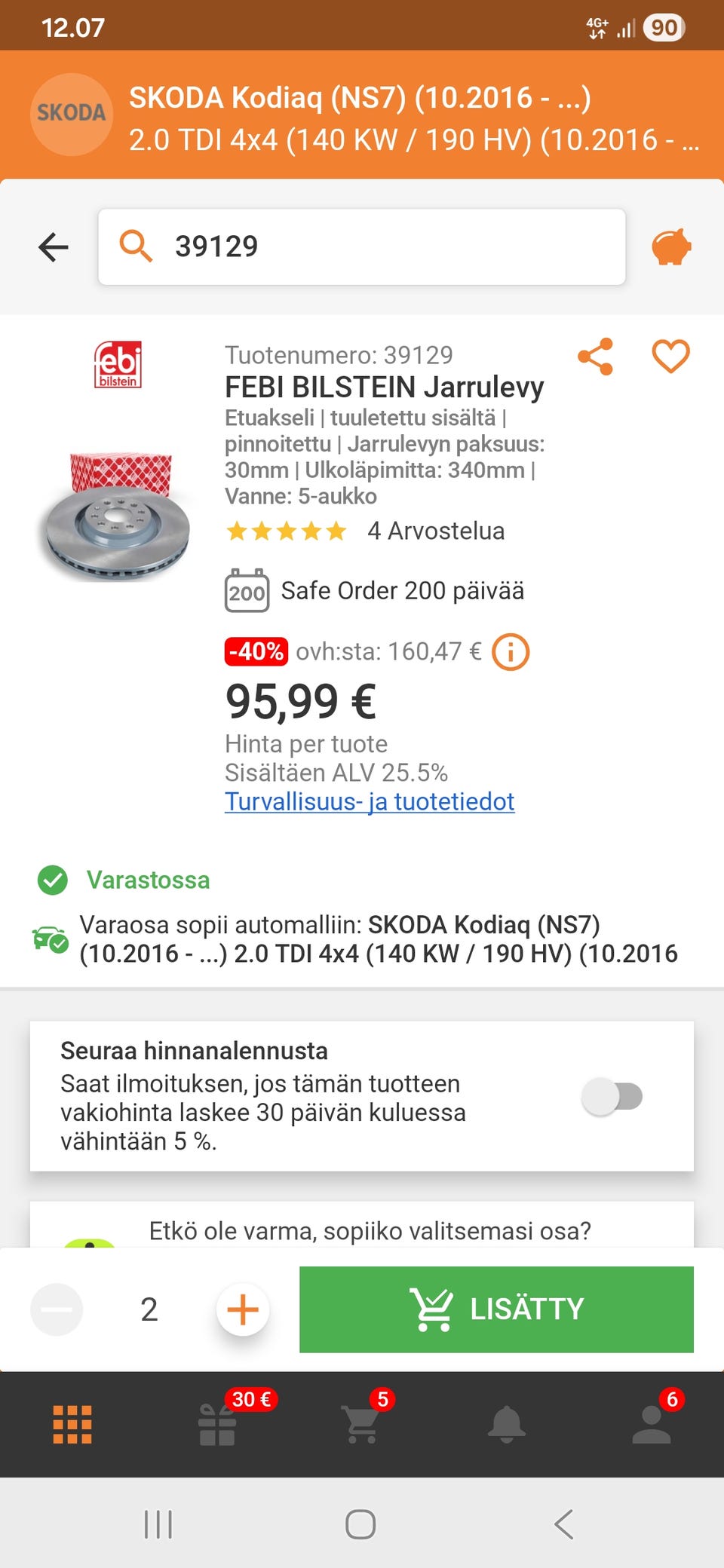Open the notifications bell tab

tap(507, 1424)
